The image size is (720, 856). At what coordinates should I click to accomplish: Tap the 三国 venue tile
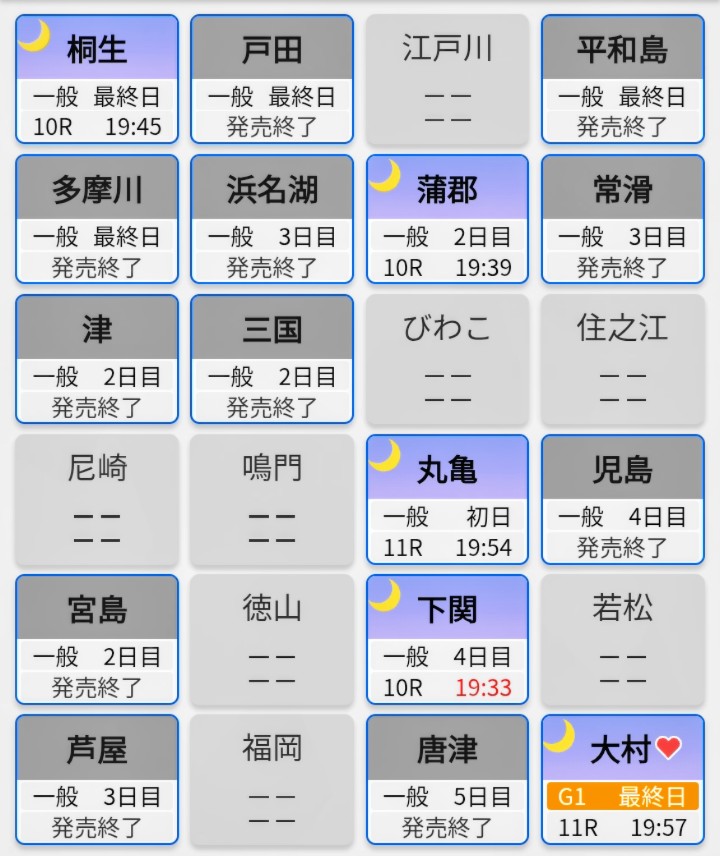pyautogui.click(x=272, y=359)
